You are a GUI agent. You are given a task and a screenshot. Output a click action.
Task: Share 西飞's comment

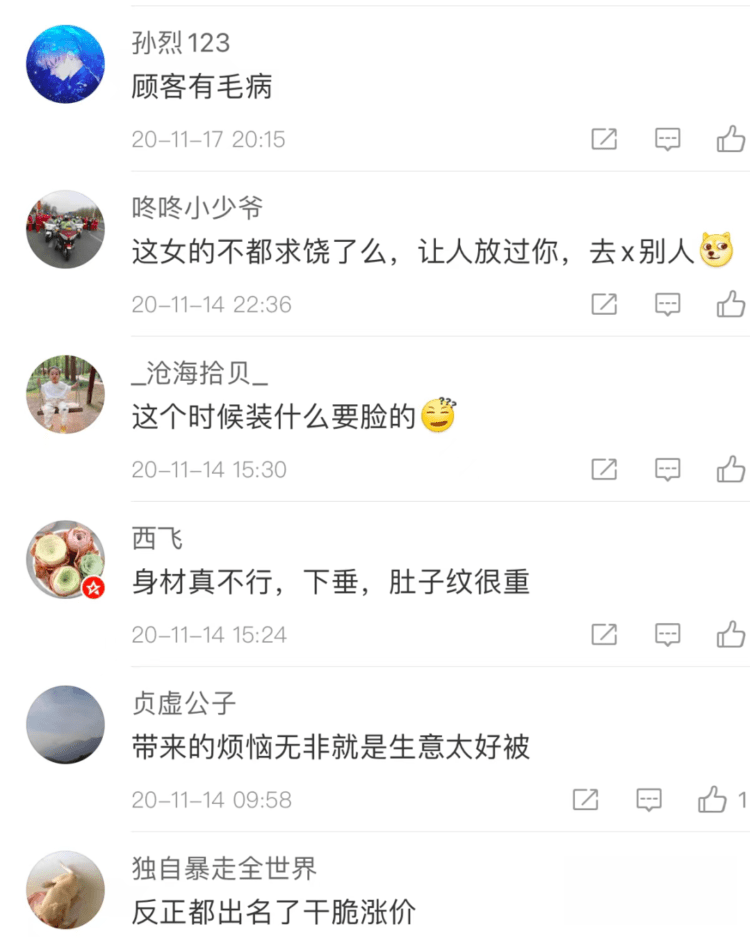(x=604, y=634)
